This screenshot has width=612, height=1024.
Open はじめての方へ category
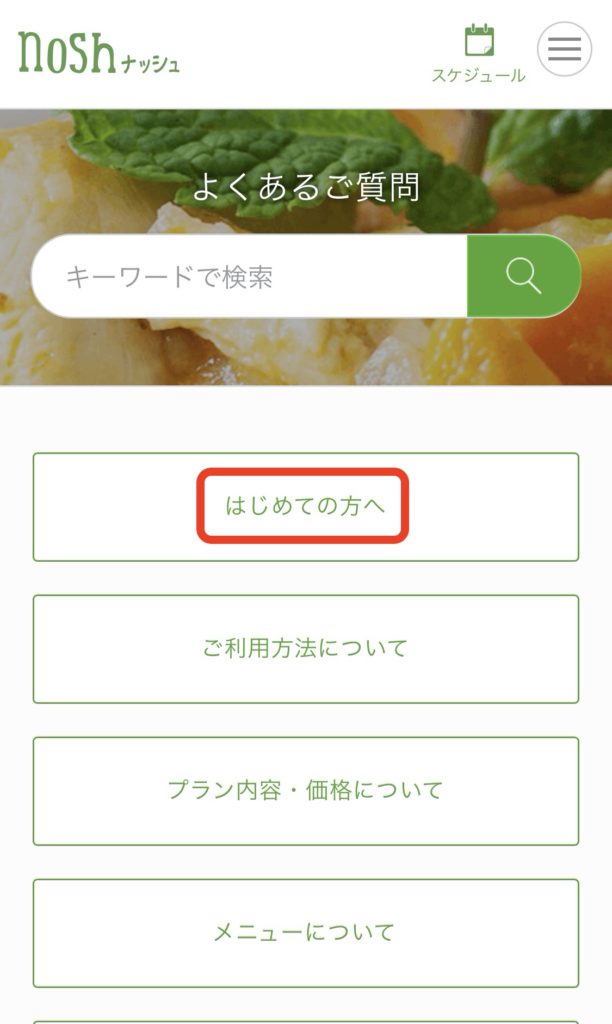click(305, 507)
